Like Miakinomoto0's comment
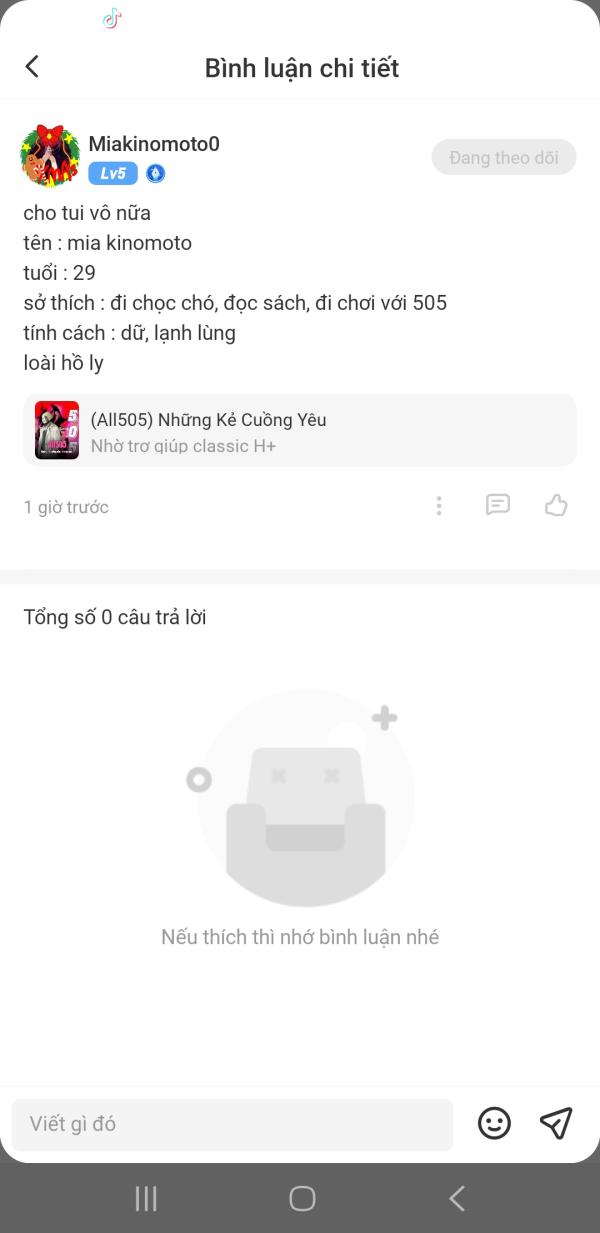Screen dimensions: 600x1233 click(x=556, y=506)
